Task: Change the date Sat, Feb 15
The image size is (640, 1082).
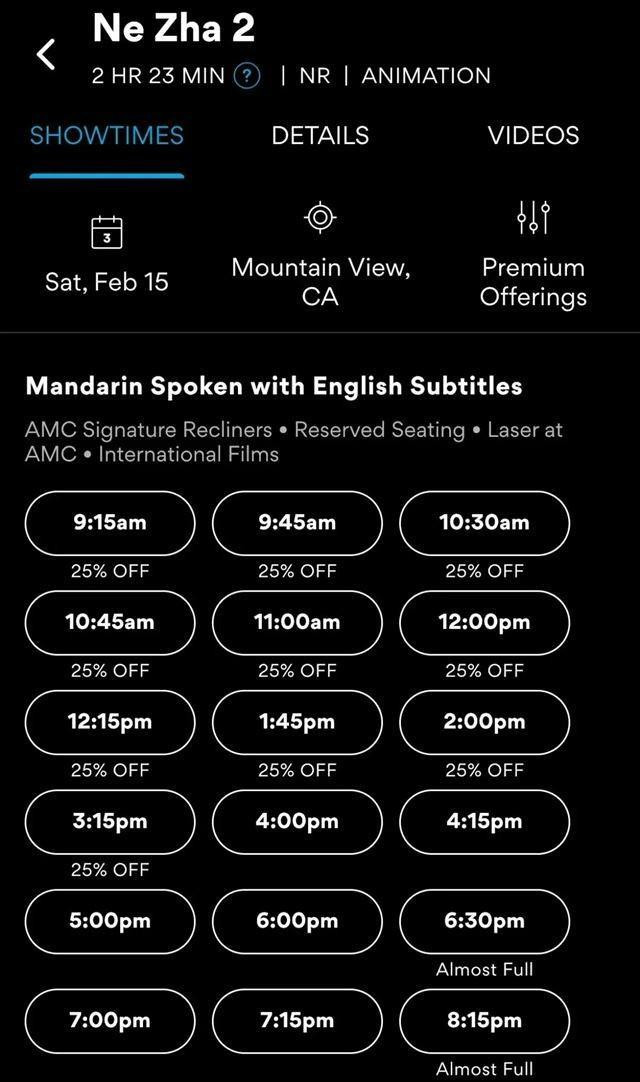Action: pyautogui.click(x=107, y=254)
